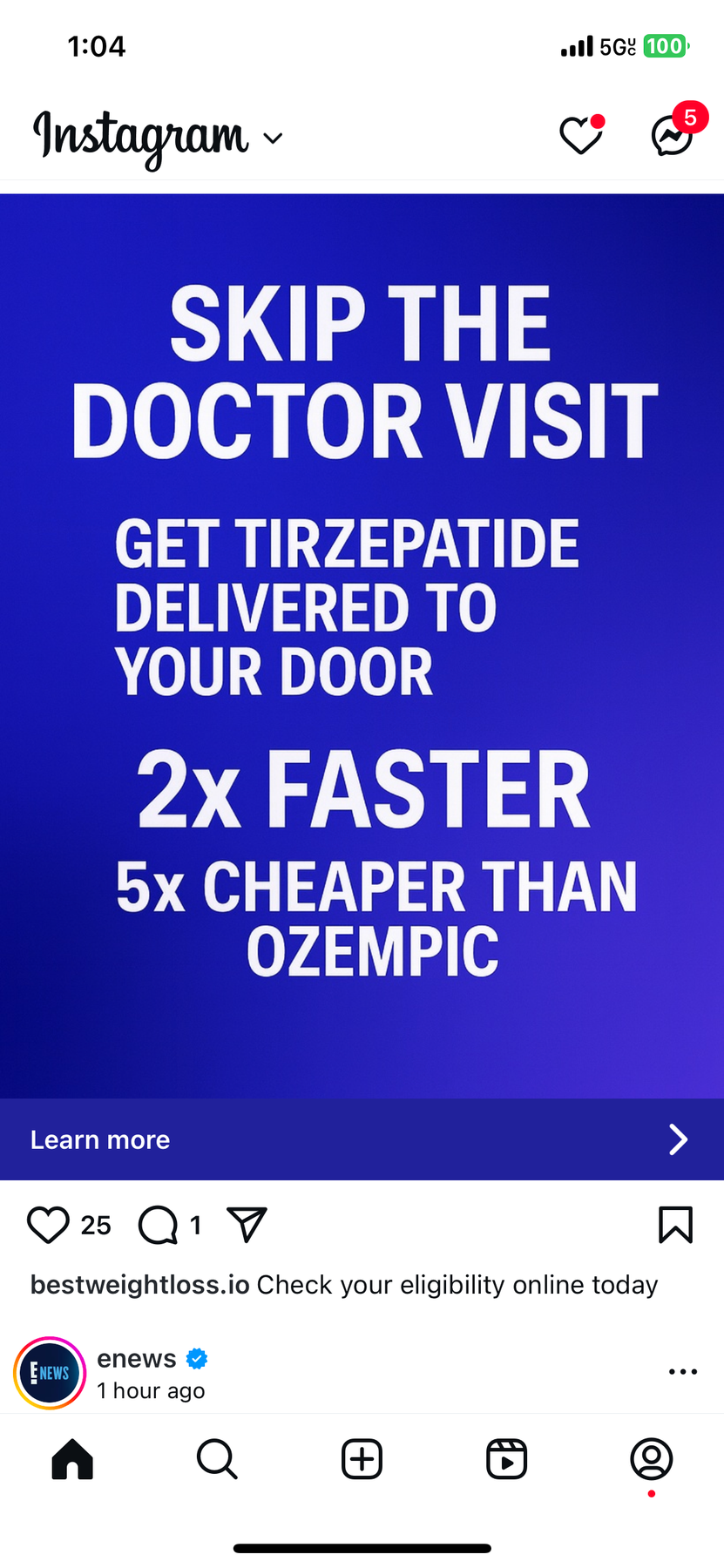724x1568 pixels.
Task: Create a new post with the plus icon
Action: click(362, 1460)
